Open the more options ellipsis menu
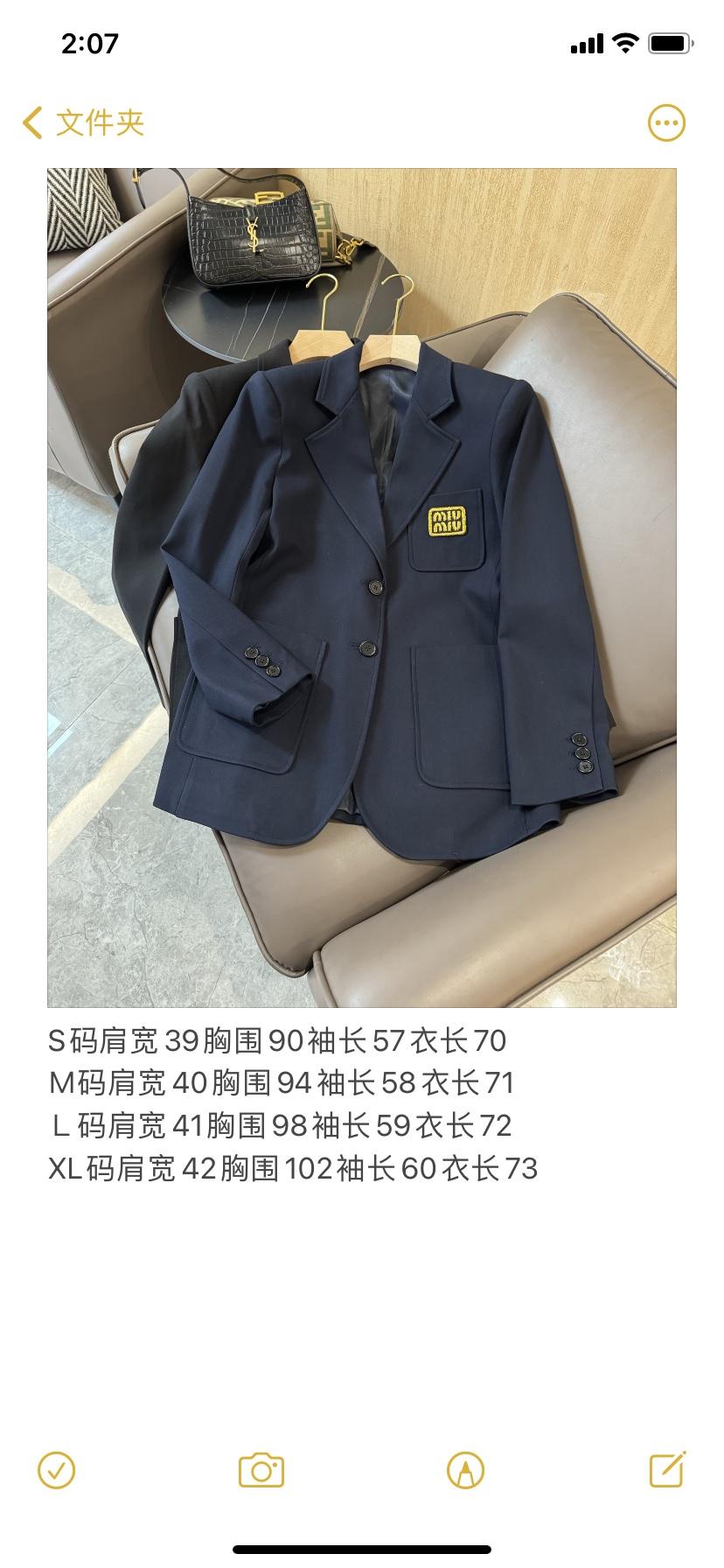 coord(666,122)
